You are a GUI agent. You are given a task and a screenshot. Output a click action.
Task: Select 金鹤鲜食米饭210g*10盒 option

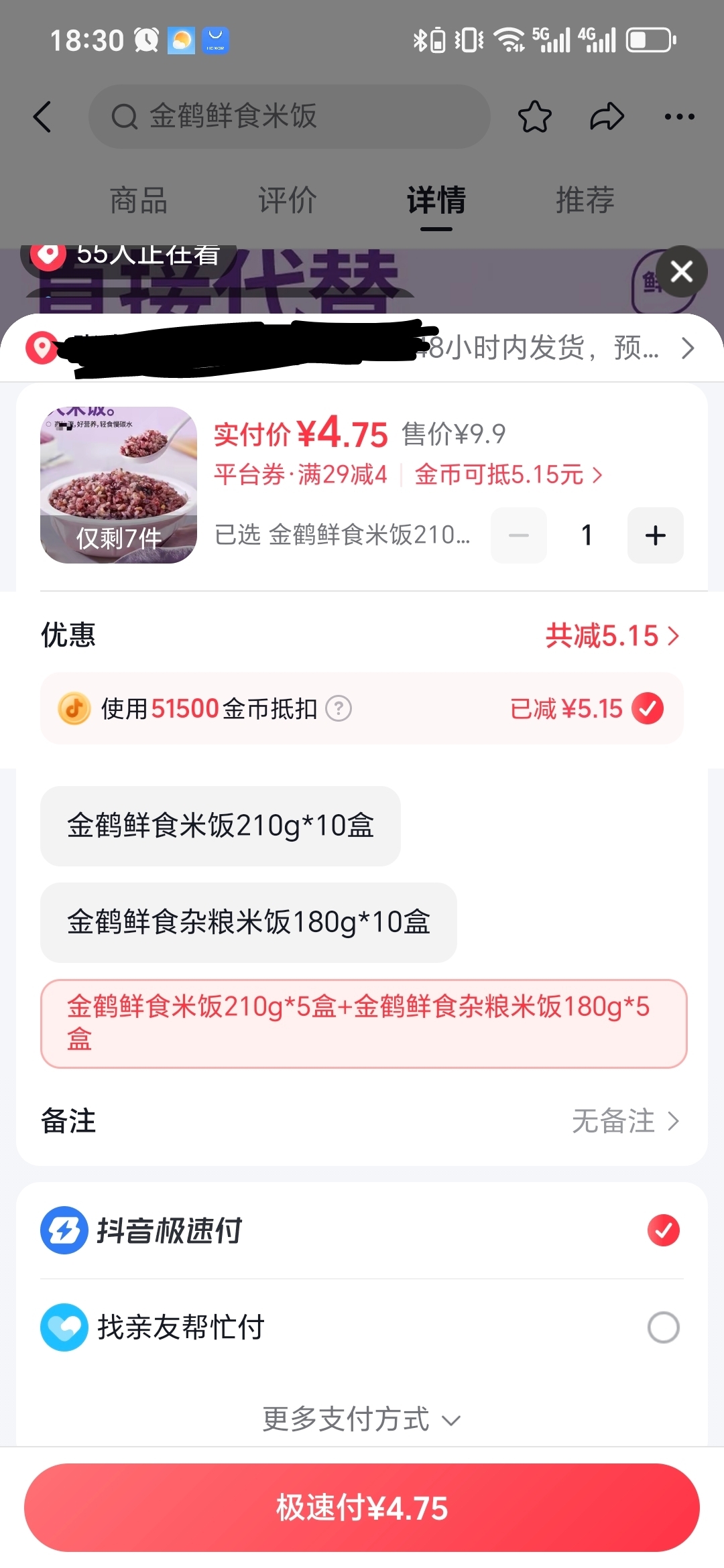(221, 826)
